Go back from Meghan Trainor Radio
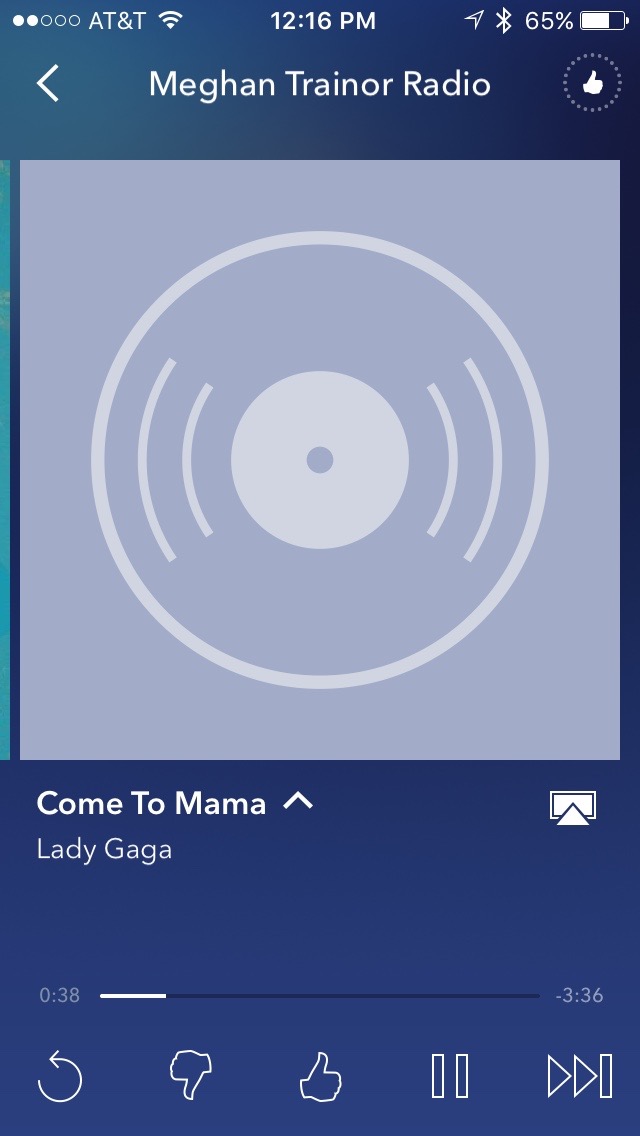Viewport: 640px width, 1136px height. click(47, 85)
